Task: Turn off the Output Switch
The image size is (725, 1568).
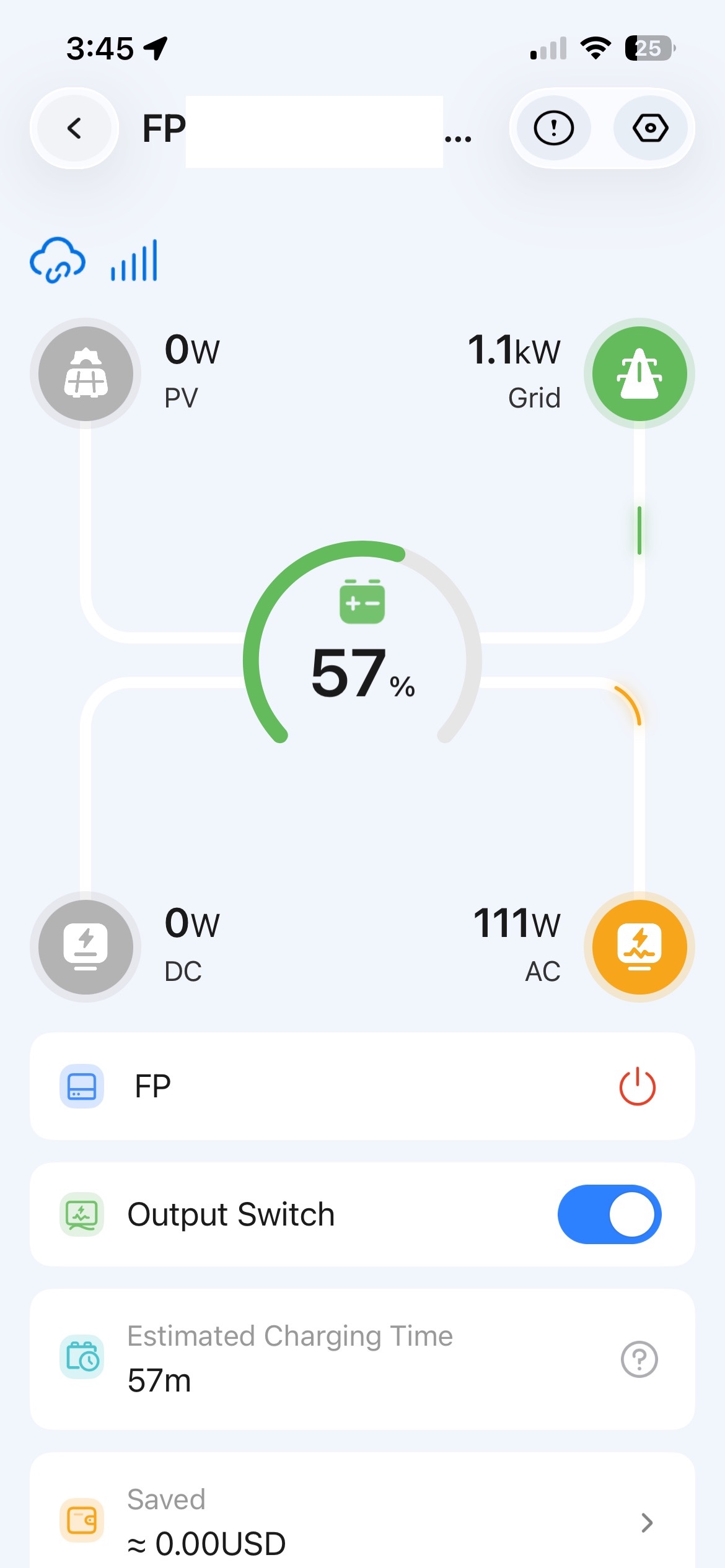Action: (609, 1214)
